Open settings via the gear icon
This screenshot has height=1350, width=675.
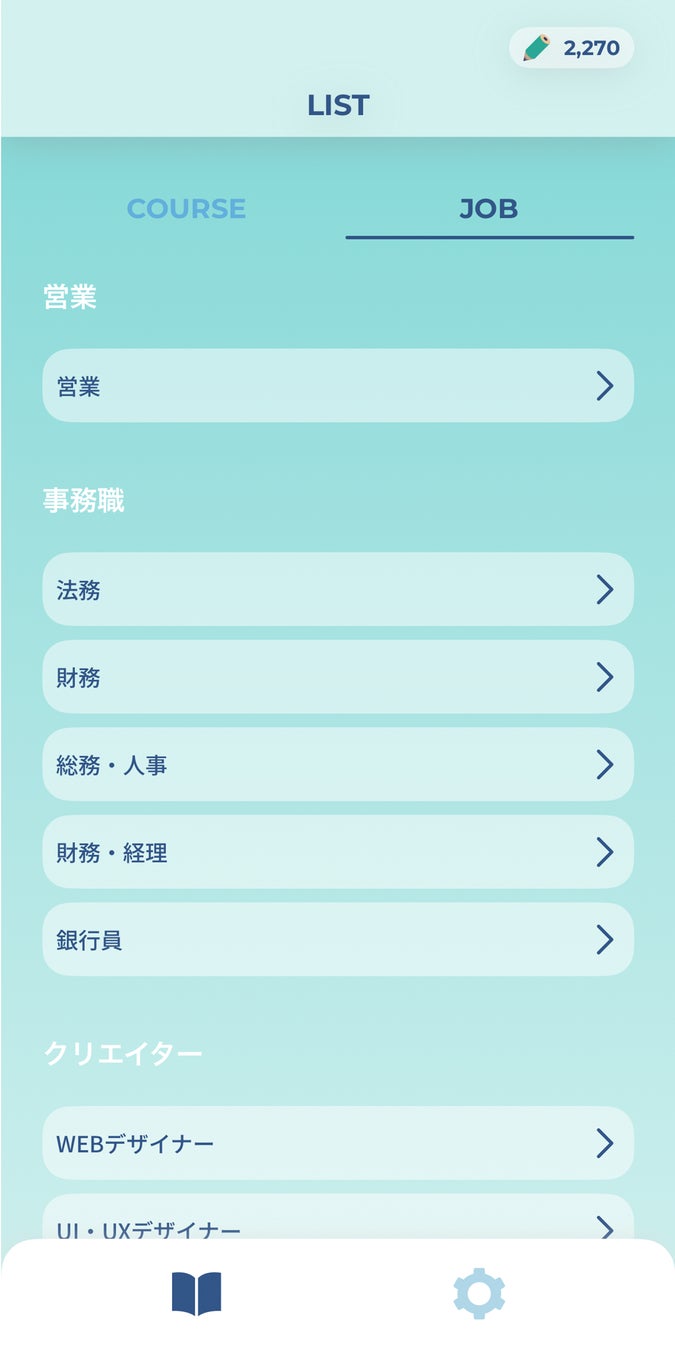coord(479,1294)
